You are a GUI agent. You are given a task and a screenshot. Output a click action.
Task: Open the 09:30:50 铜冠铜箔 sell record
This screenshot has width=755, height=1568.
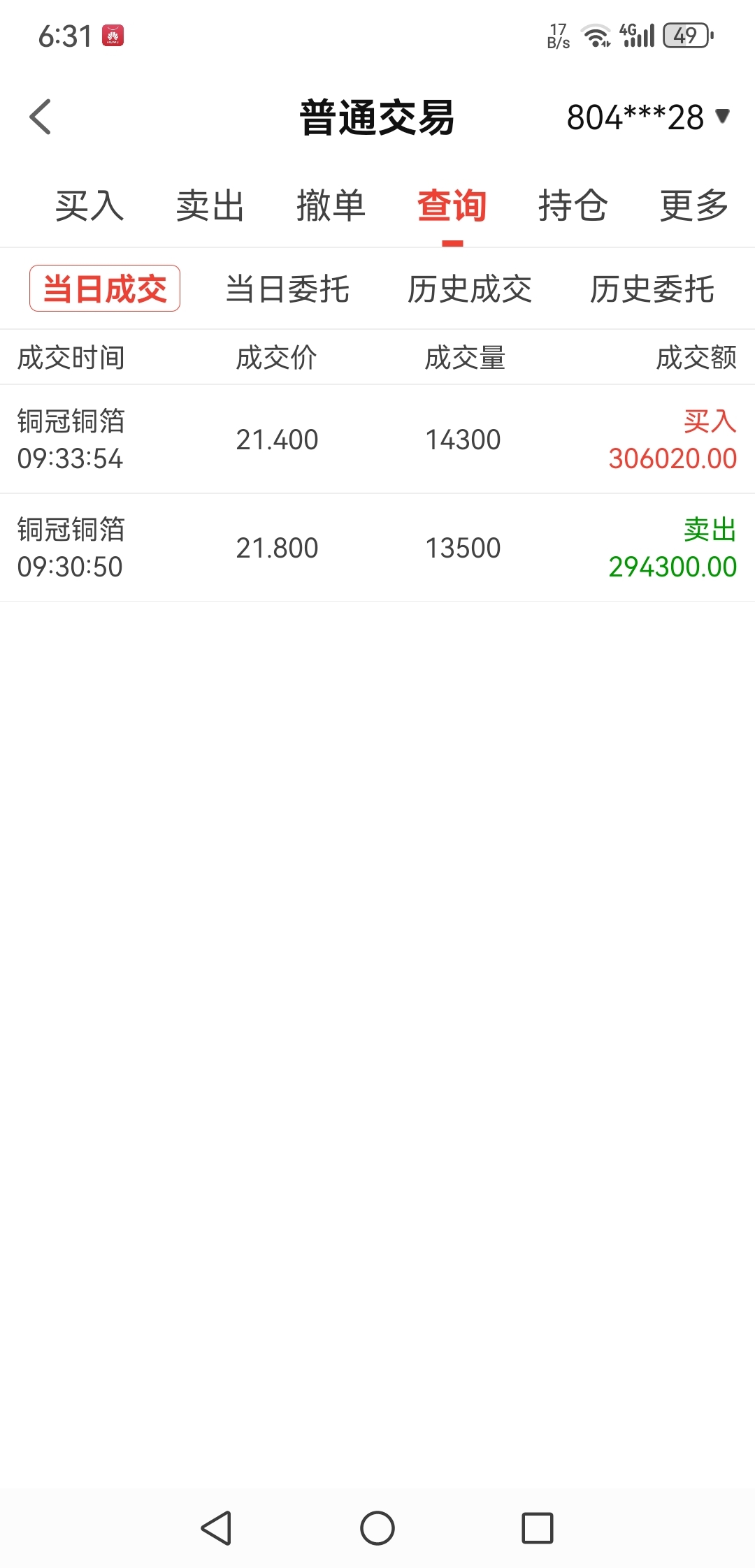377,548
